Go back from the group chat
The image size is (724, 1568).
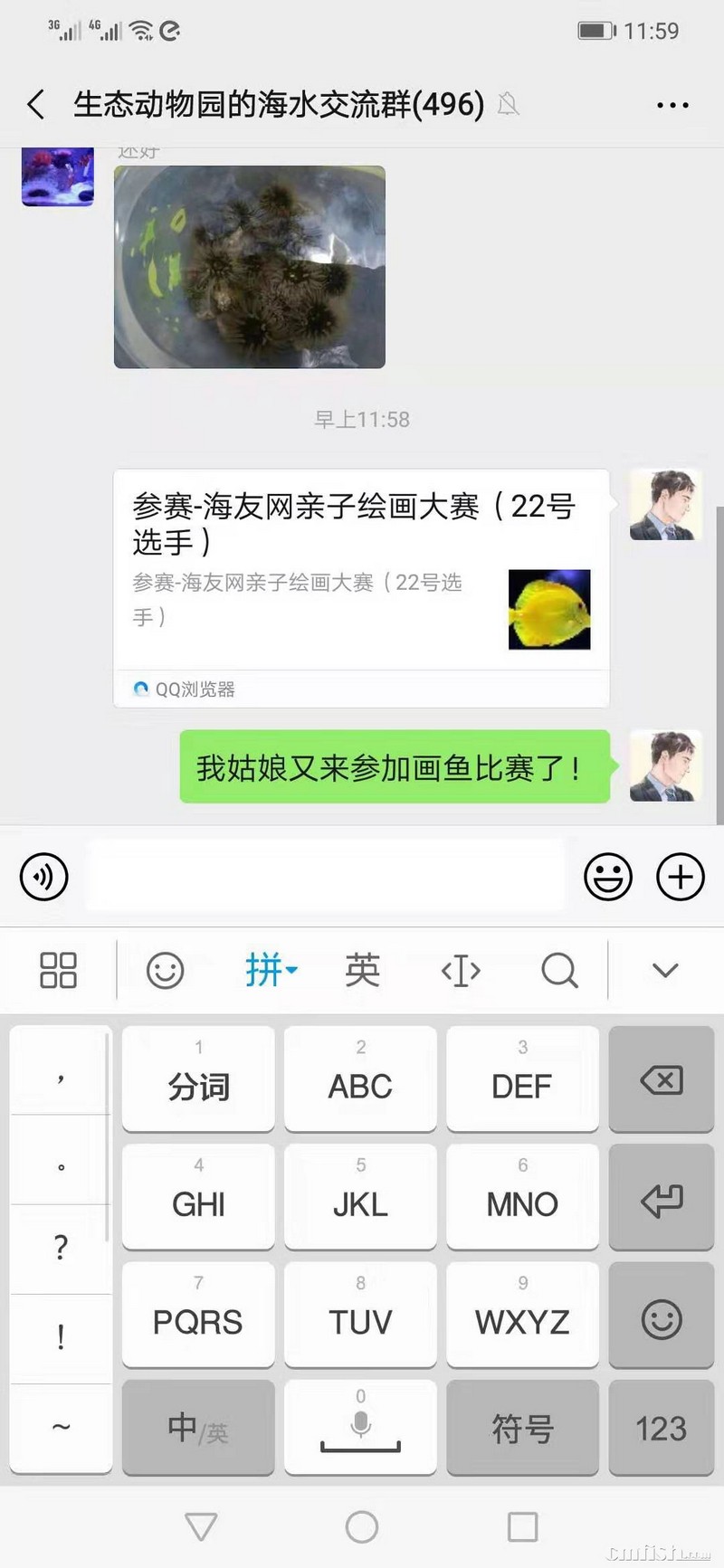click(x=36, y=105)
